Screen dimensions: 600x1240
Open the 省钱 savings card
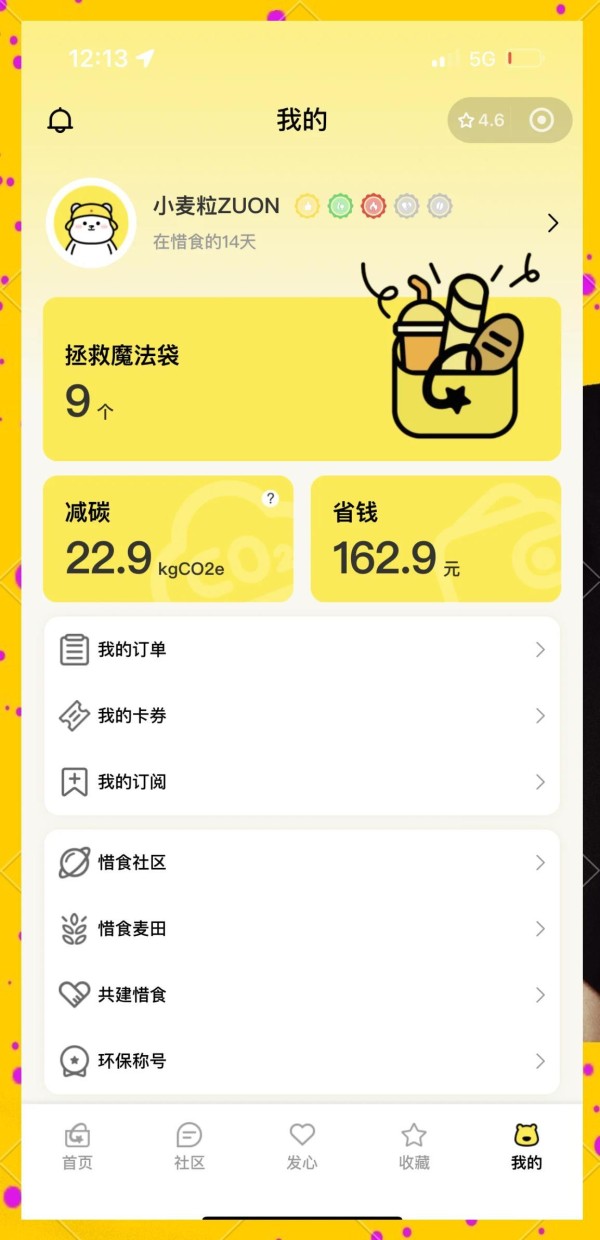point(435,540)
